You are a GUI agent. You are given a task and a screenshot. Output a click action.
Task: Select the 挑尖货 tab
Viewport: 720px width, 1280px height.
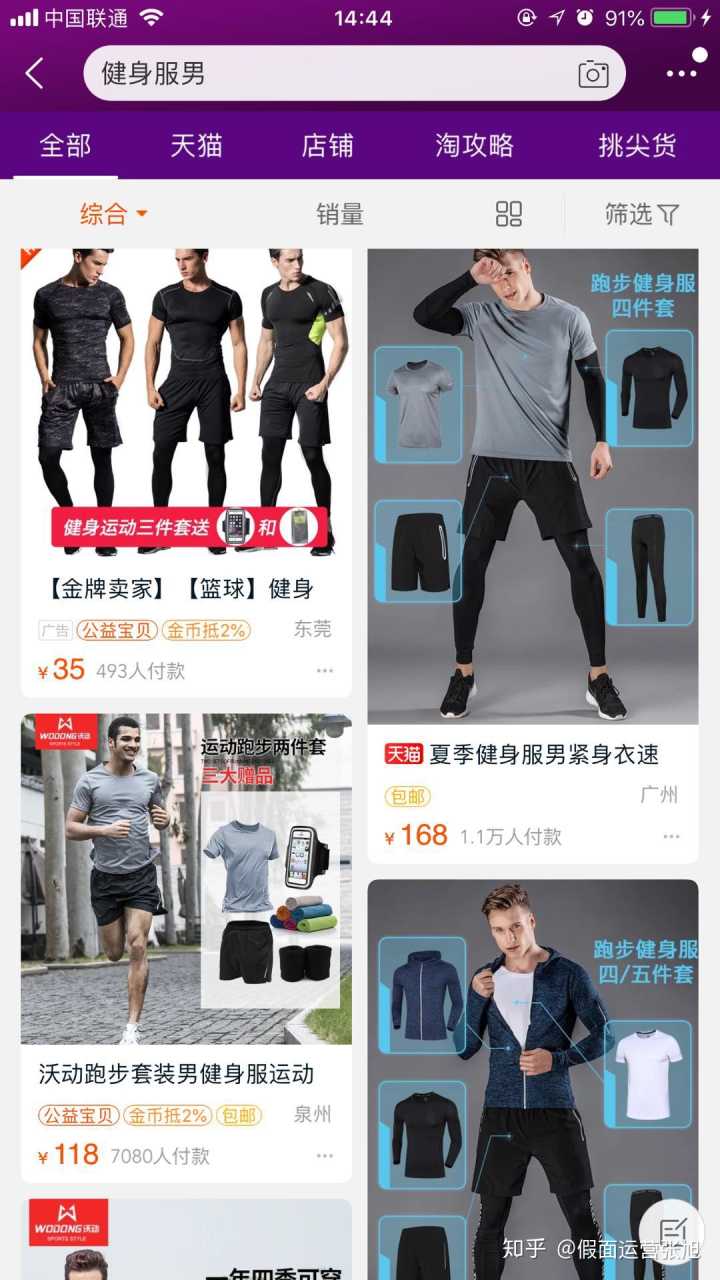pos(637,146)
